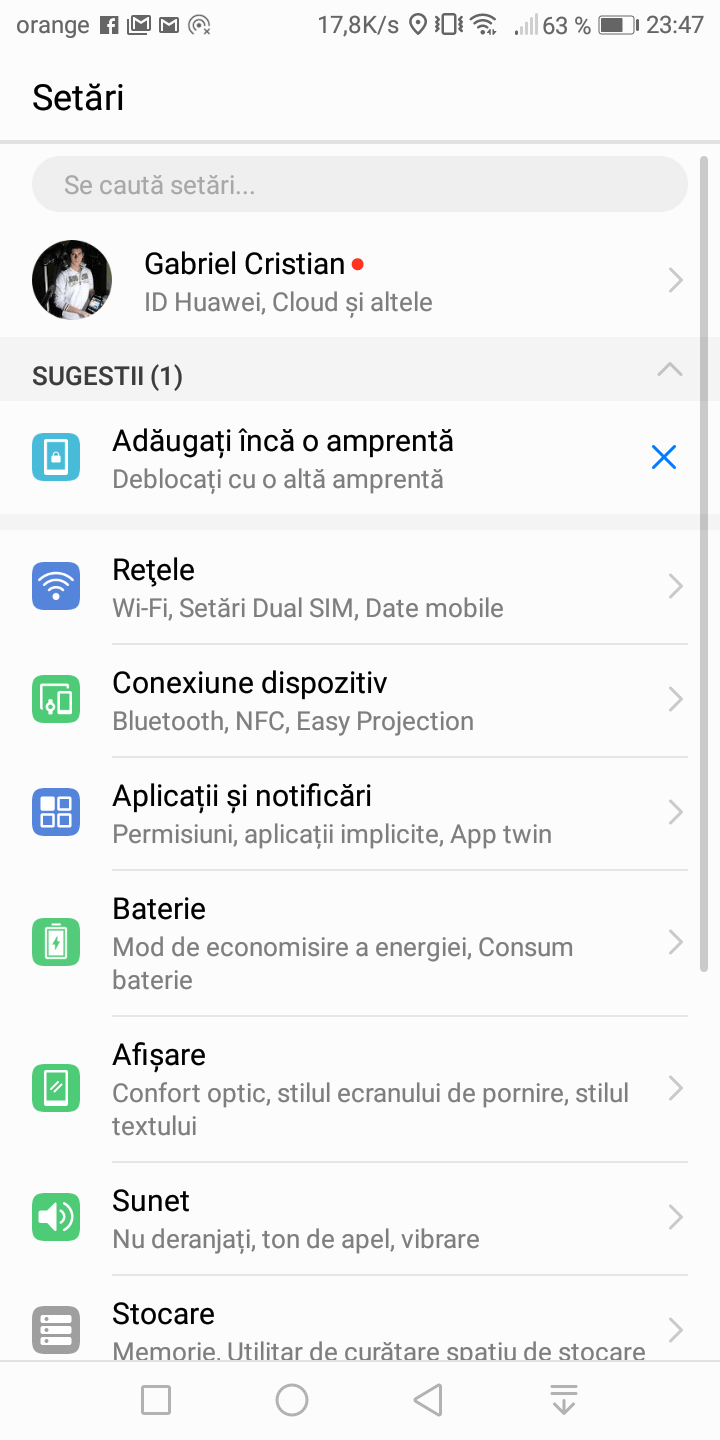
Task: Dismiss the fingerprint suggestion
Action: pyautogui.click(x=663, y=458)
